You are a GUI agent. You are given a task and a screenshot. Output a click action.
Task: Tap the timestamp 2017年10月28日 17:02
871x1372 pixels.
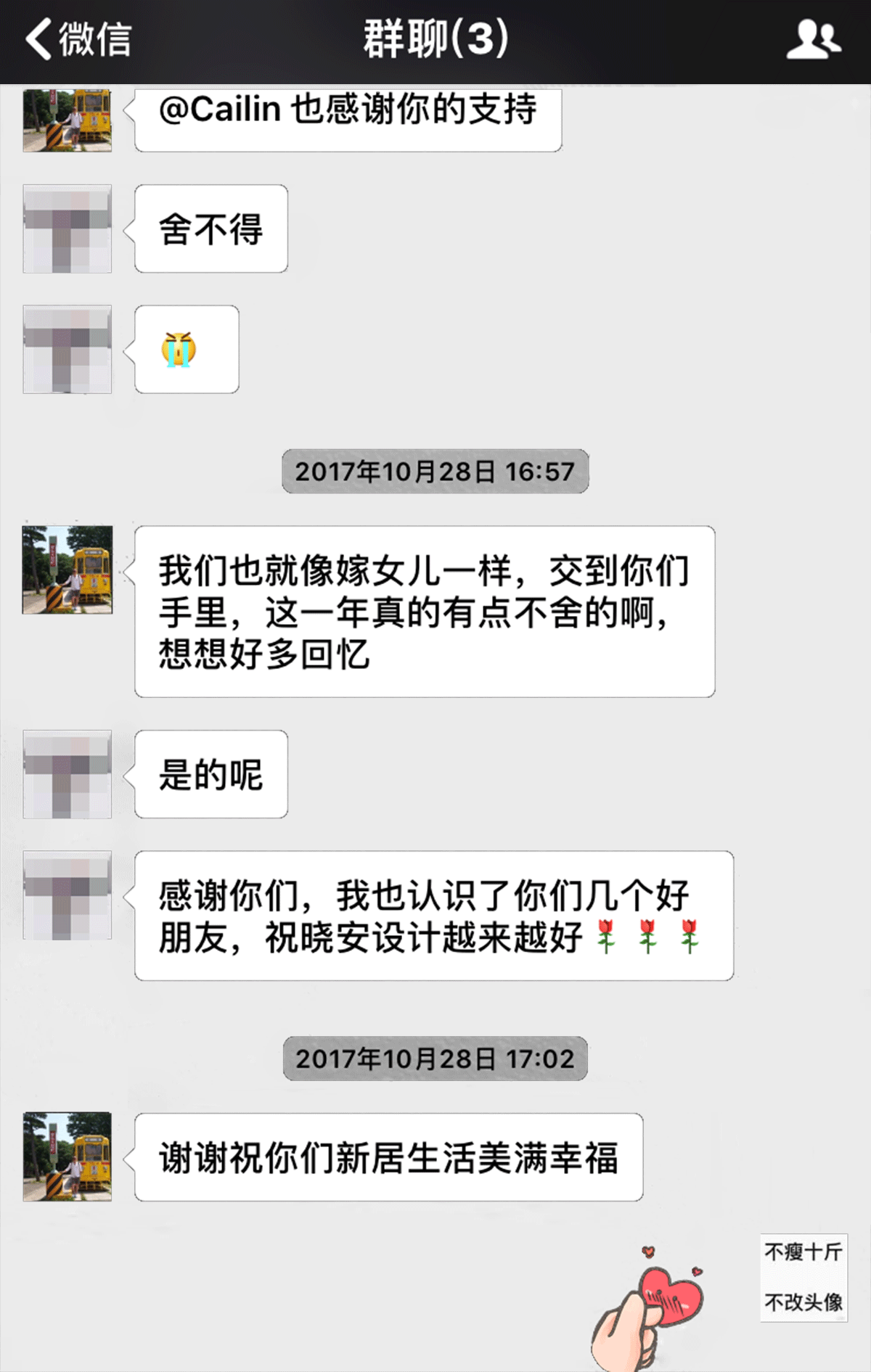pyautogui.click(x=434, y=1060)
